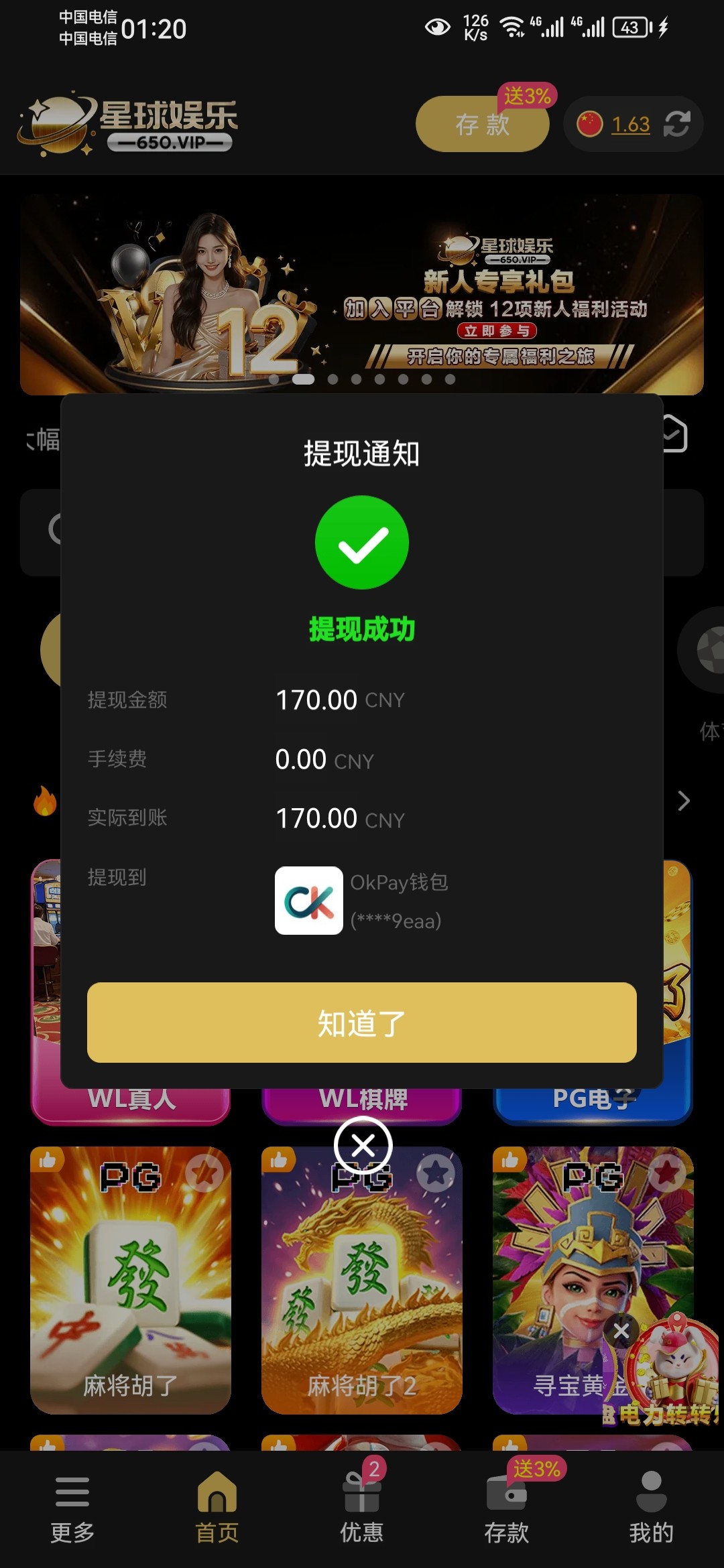This screenshot has width=724, height=1568.
Task: Dismiss the floating rabbit promo
Action: tap(621, 1331)
